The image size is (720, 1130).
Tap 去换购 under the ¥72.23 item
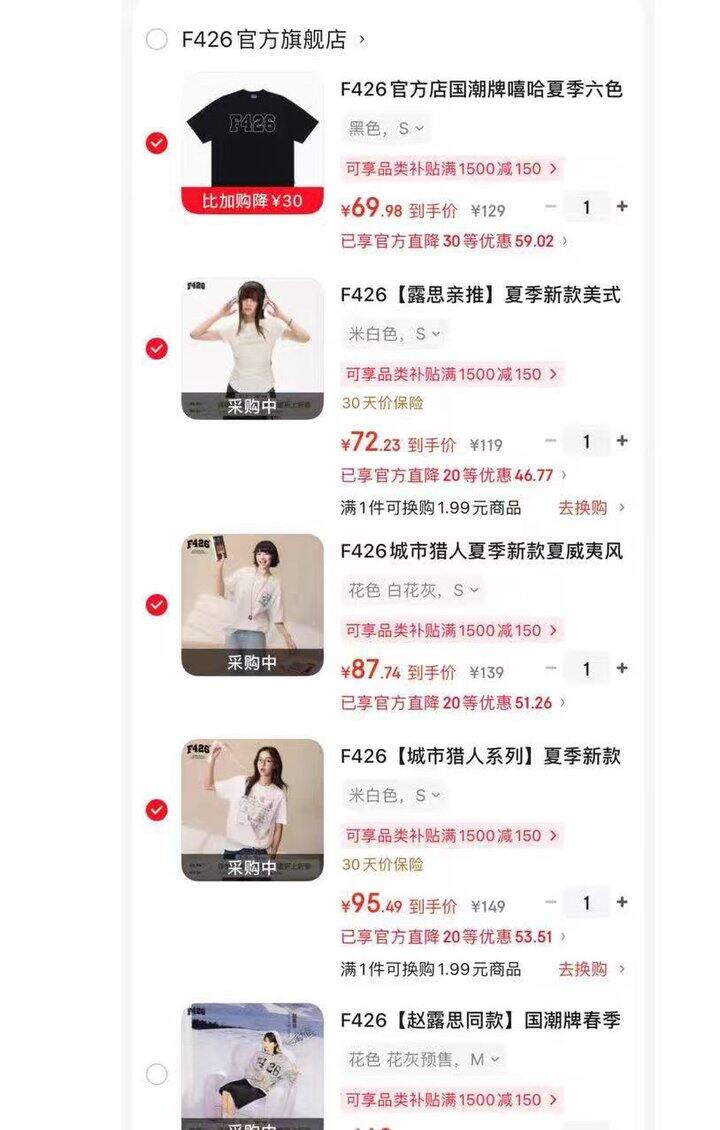tap(590, 508)
